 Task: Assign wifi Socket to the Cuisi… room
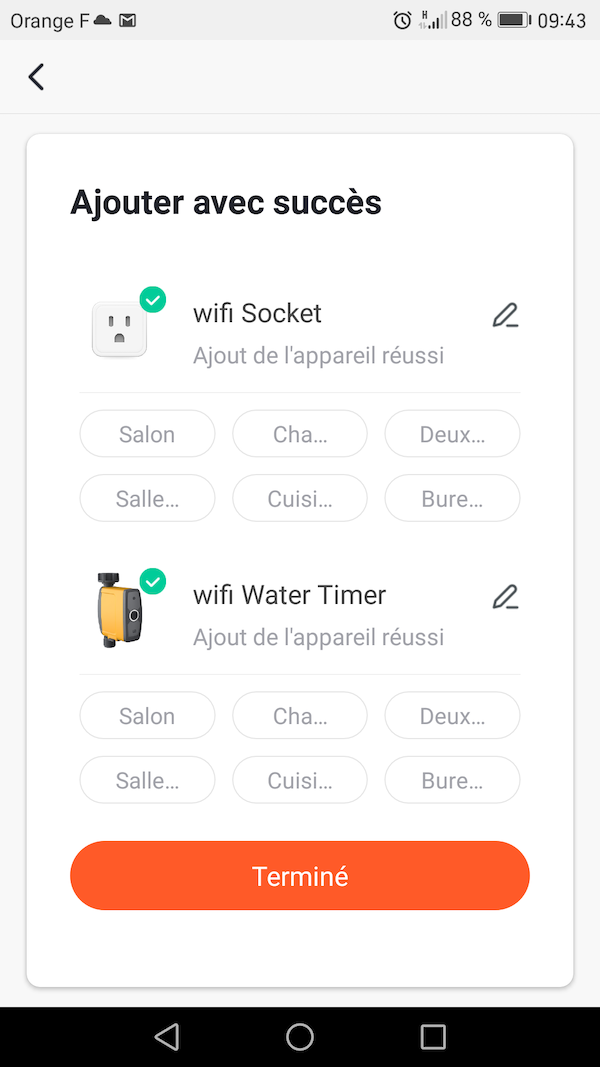point(300,498)
